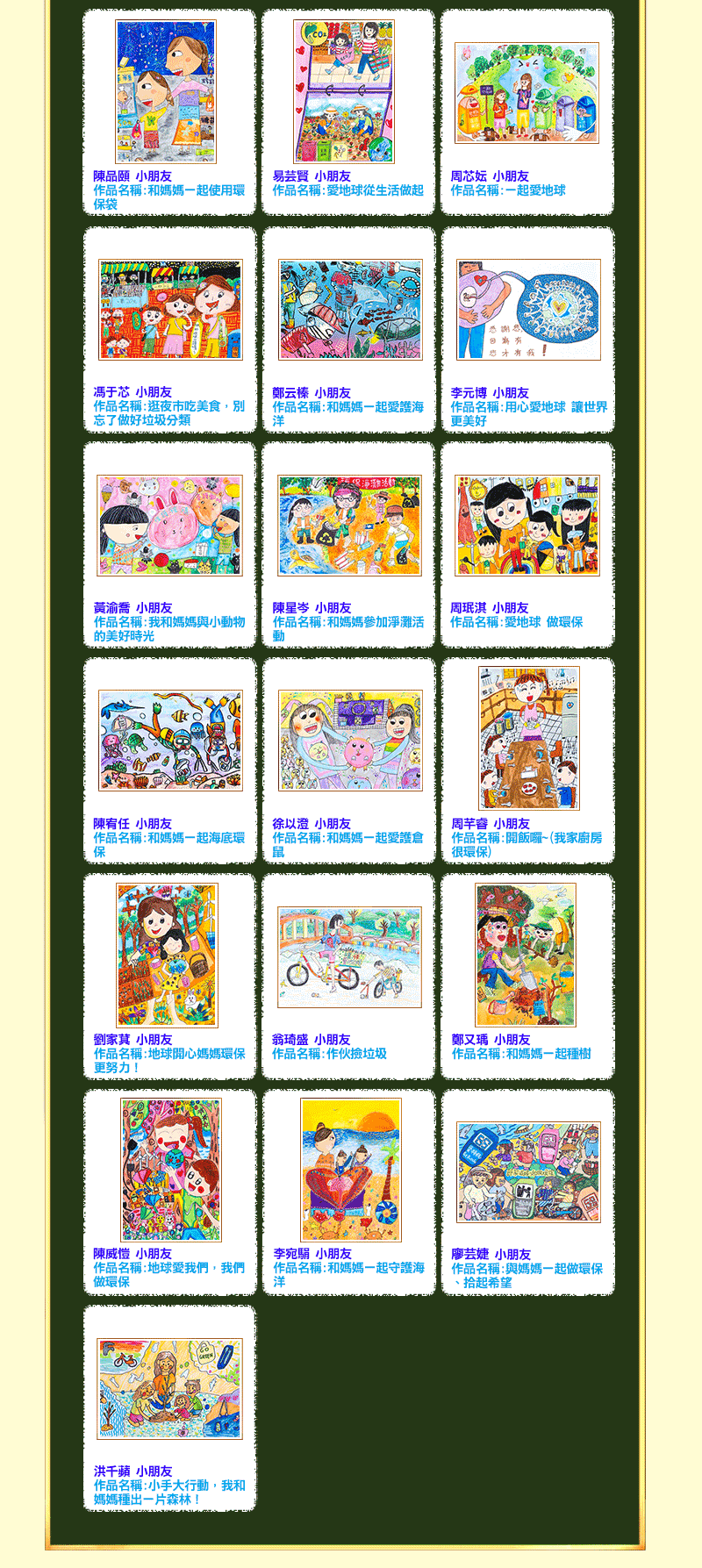This screenshot has height=1568, width=702.
Task: View 易芸賢's drawing 愛地球從生活做起
Action: click(x=344, y=92)
